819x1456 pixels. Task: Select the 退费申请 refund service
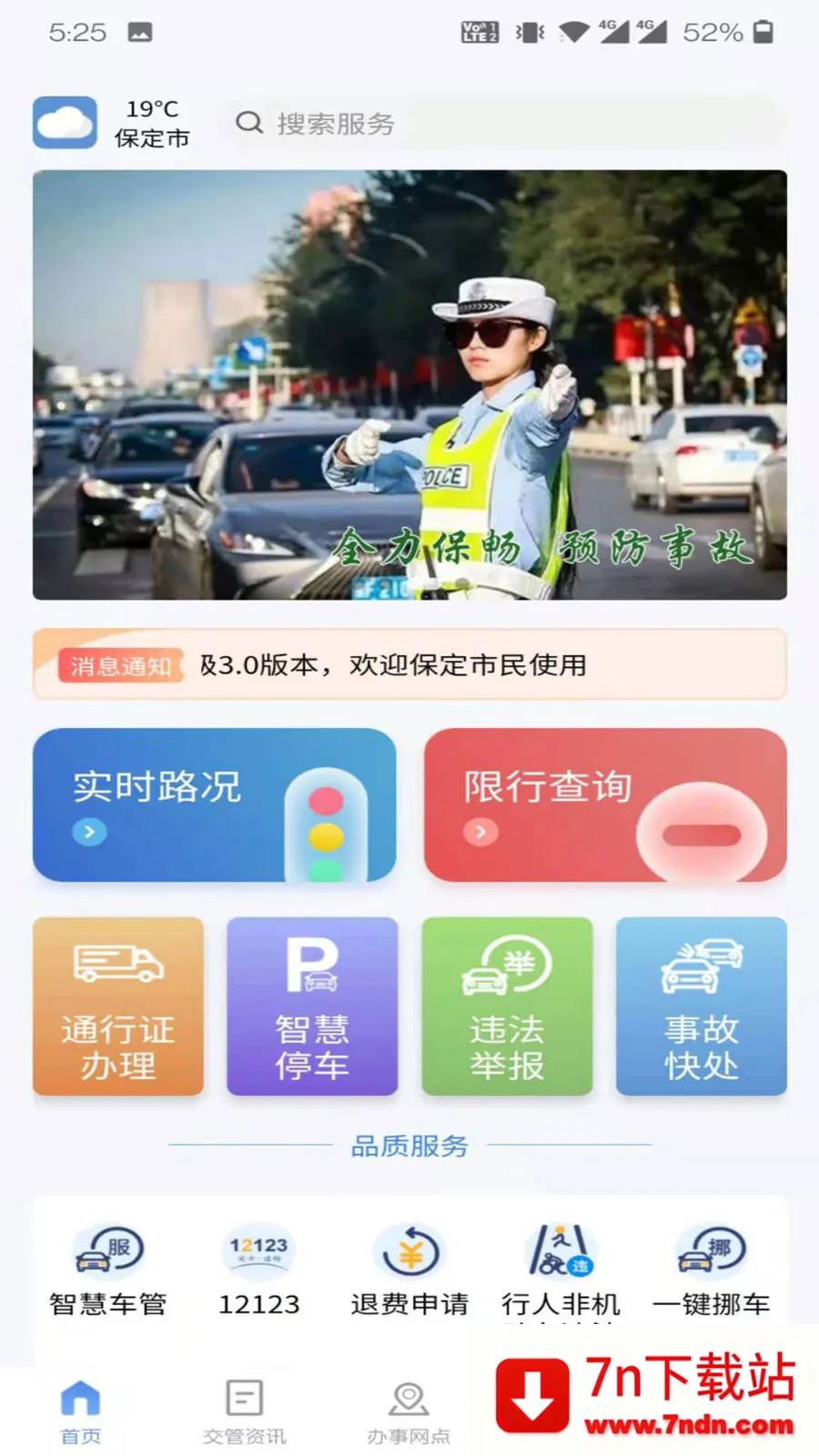tap(409, 1271)
